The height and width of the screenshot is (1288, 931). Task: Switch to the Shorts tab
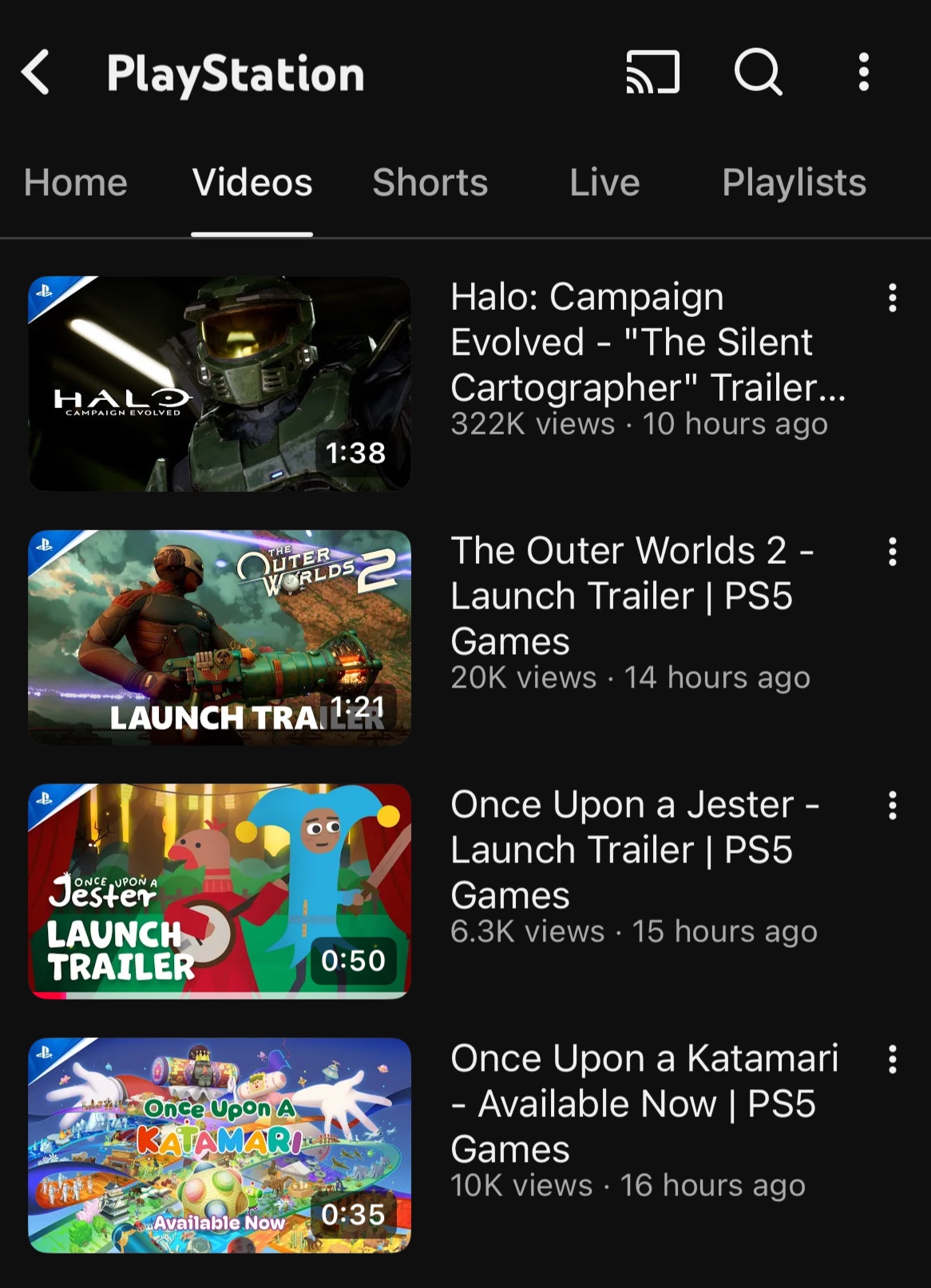tap(430, 183)
